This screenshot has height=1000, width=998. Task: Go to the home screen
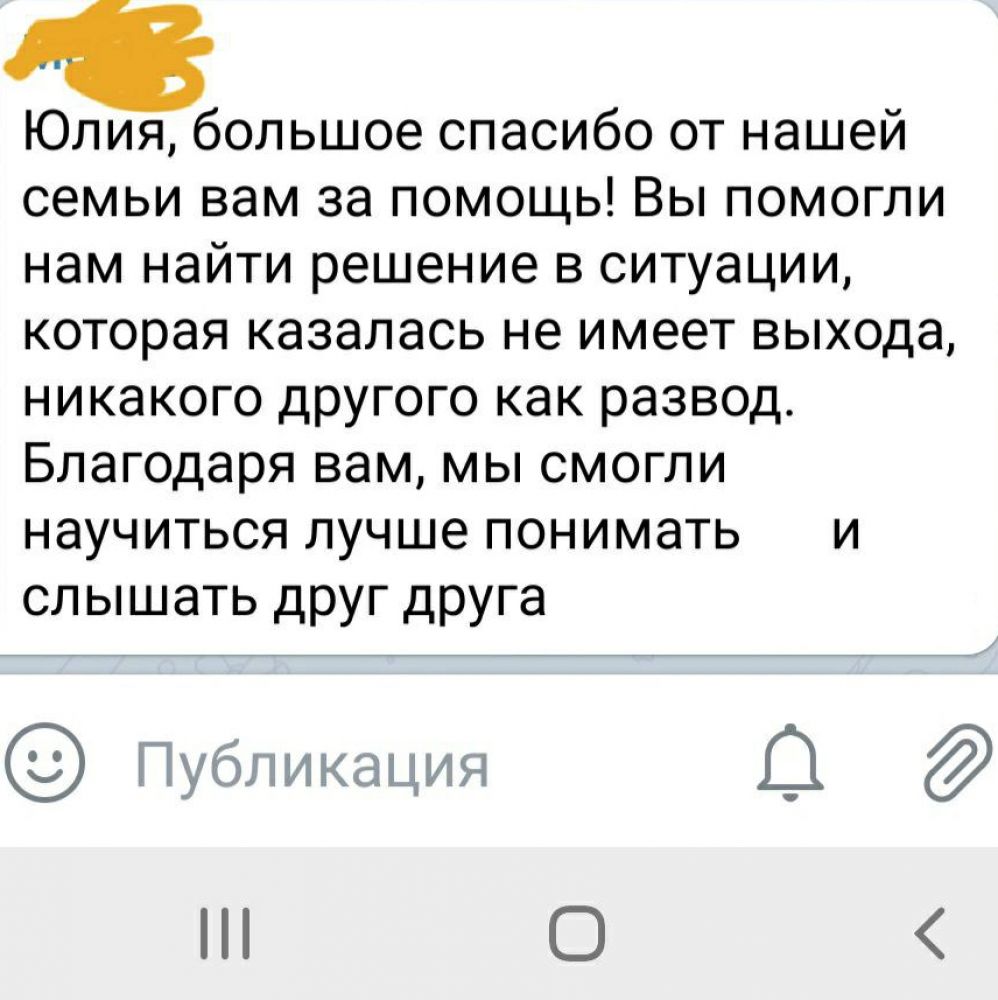tap(577, 934)
